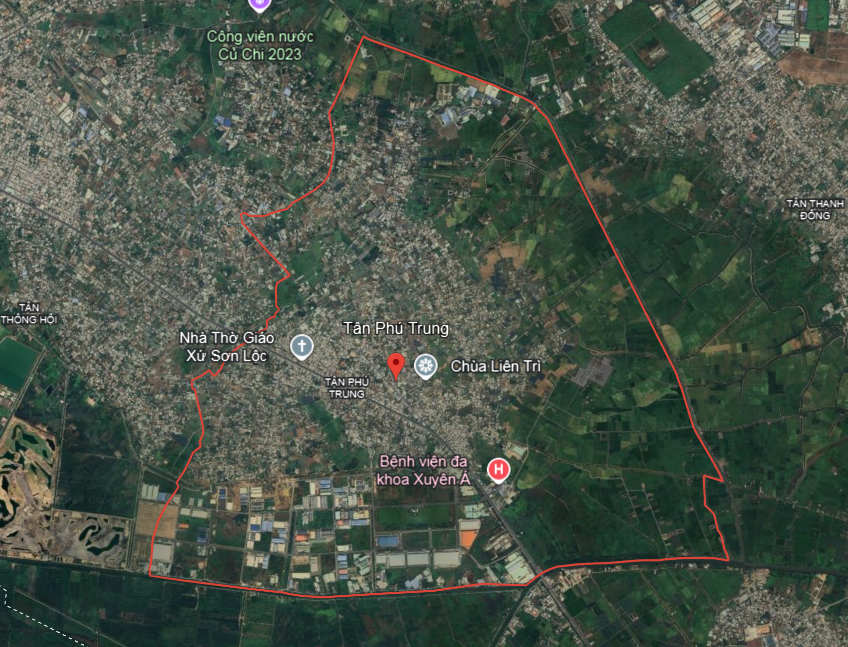848x647 pixels.
Task: Select the Nhà Thờ Giáo Xứ Sơn Lộc church marker
Action: point(300,347)
